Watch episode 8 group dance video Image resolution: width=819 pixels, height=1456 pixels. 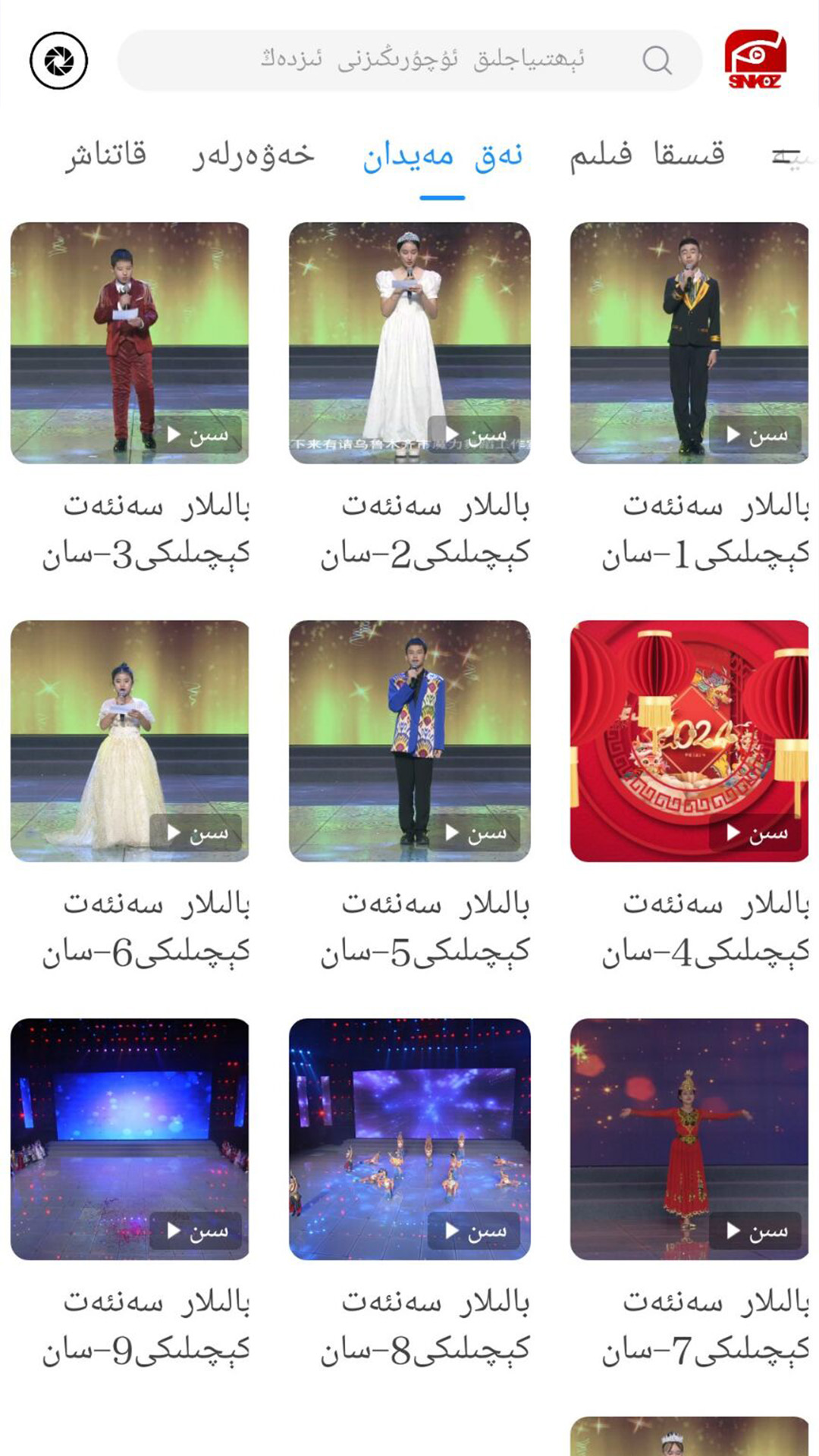tap(409, 1139)
